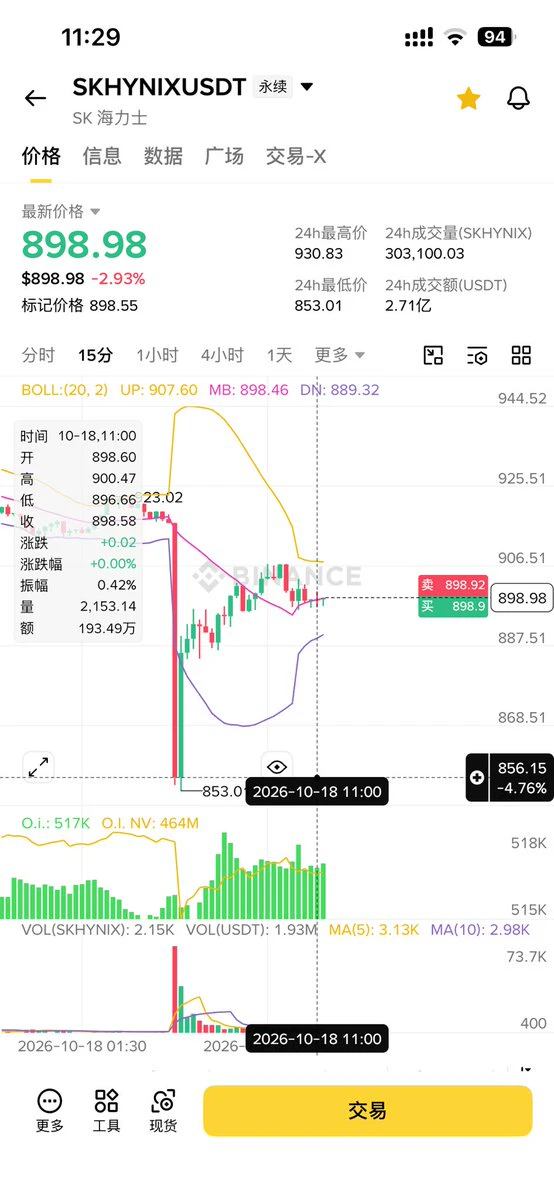Select the 分时 chart interval

38,355
